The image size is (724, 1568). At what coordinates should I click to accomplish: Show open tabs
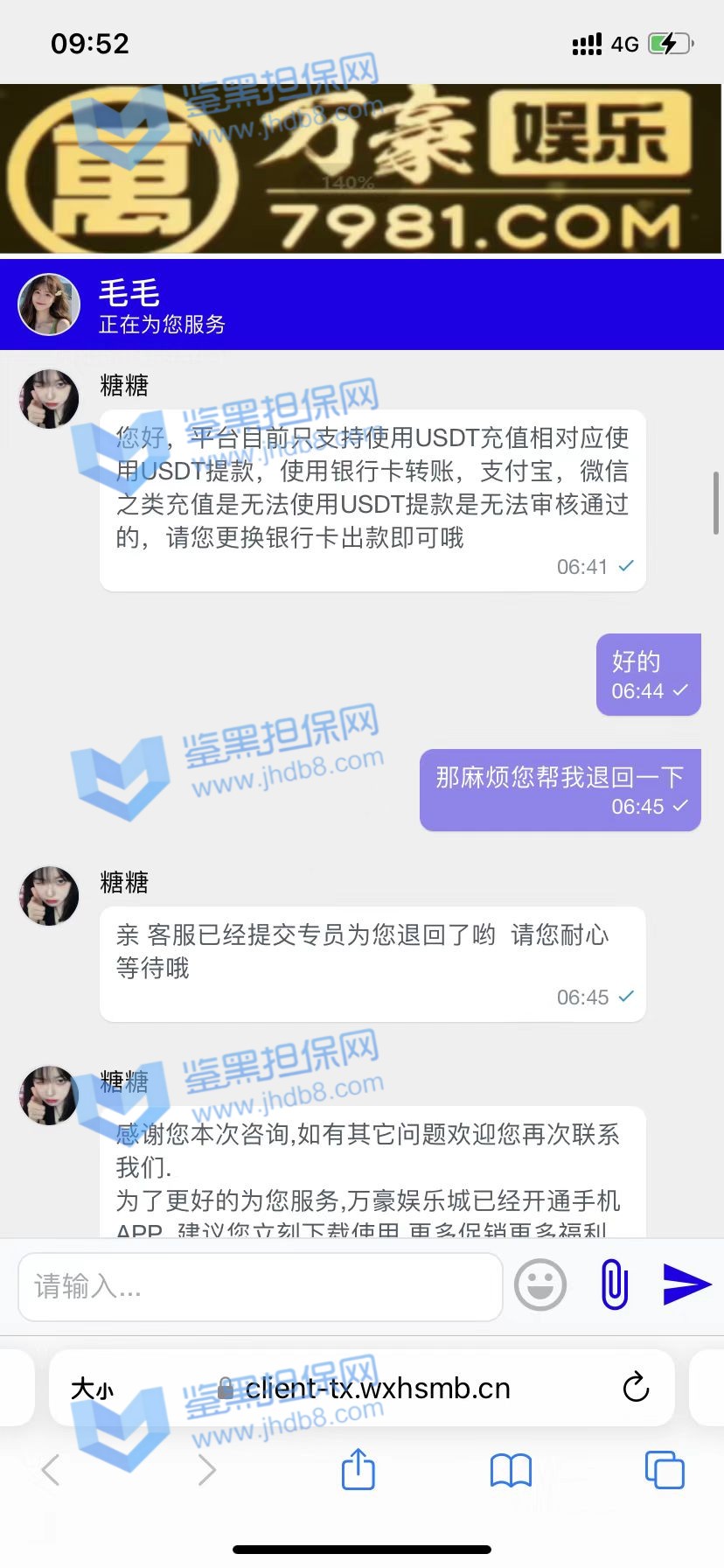point(665,1469)
